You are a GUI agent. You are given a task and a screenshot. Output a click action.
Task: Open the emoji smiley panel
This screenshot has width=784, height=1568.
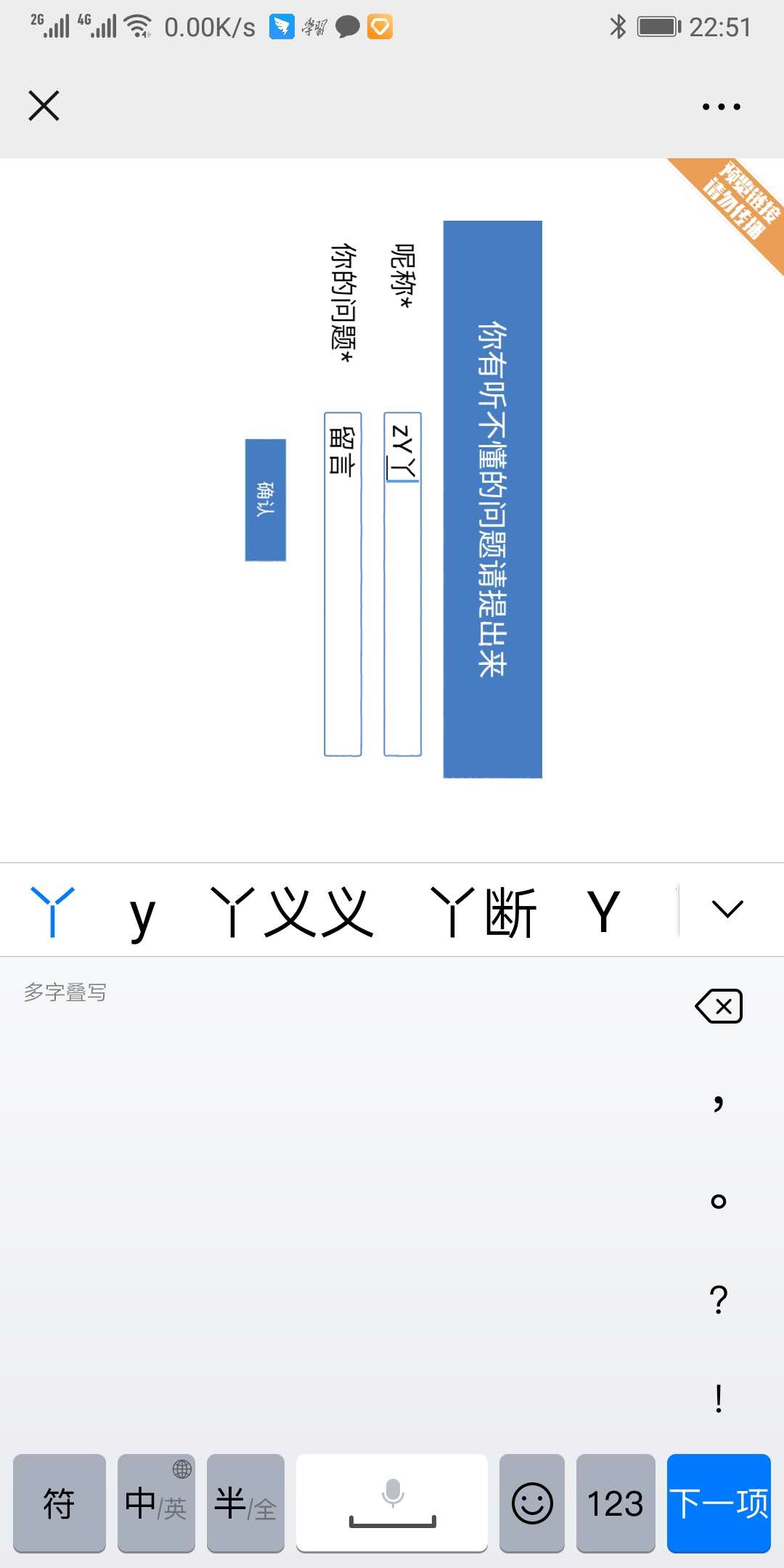click(x=532, y=1503)
